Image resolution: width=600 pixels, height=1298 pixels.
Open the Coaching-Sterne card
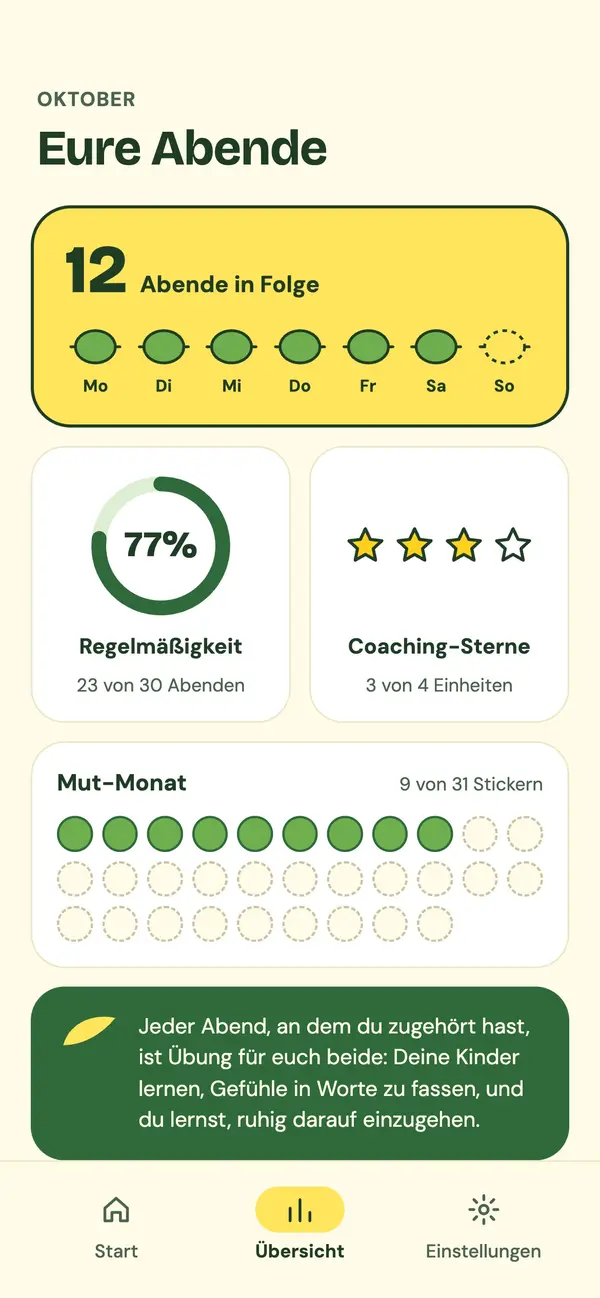[439, 584]
